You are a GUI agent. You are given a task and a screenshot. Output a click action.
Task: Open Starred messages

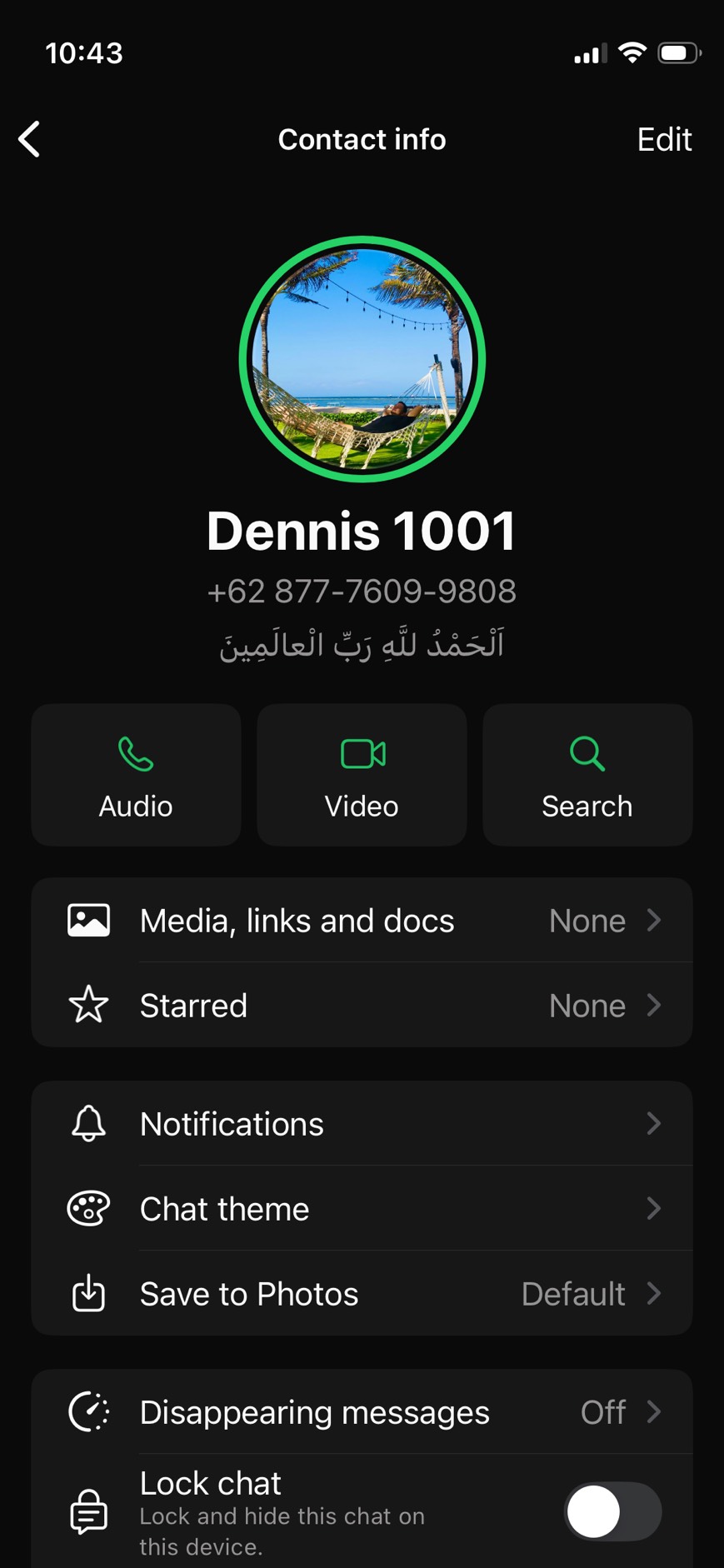tap(362, 1006)
